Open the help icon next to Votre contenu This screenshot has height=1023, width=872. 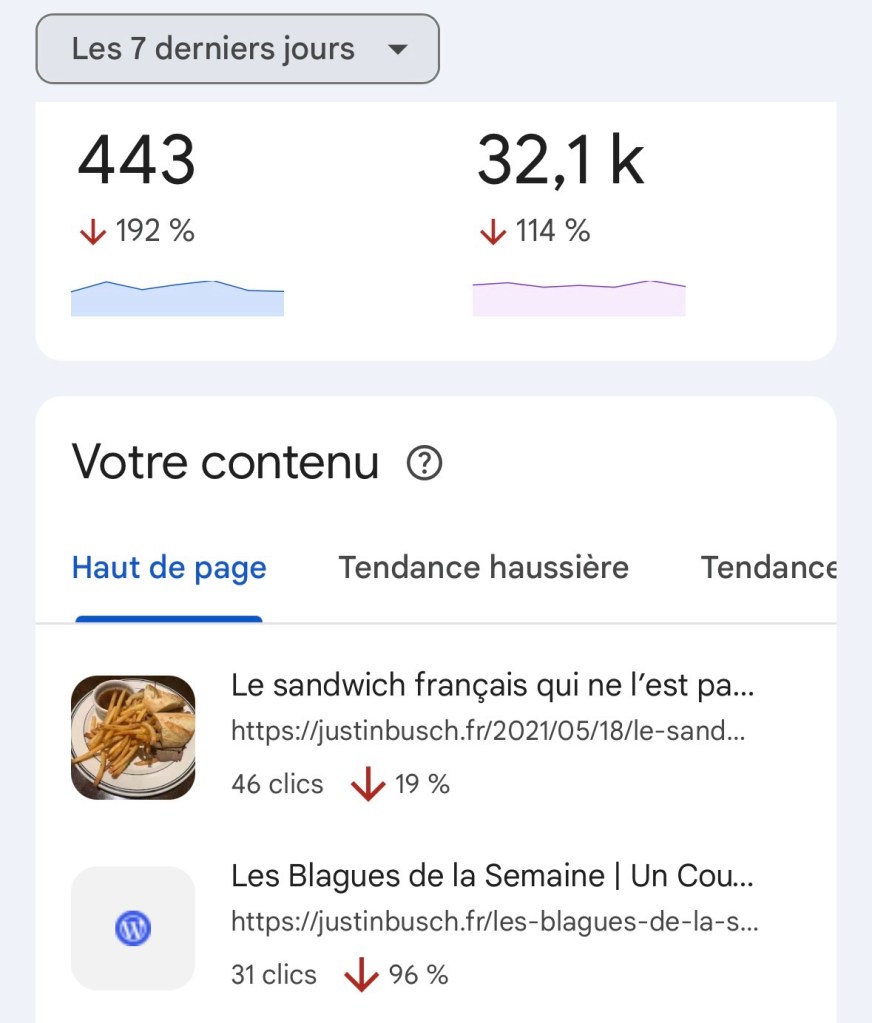(425, 462)
